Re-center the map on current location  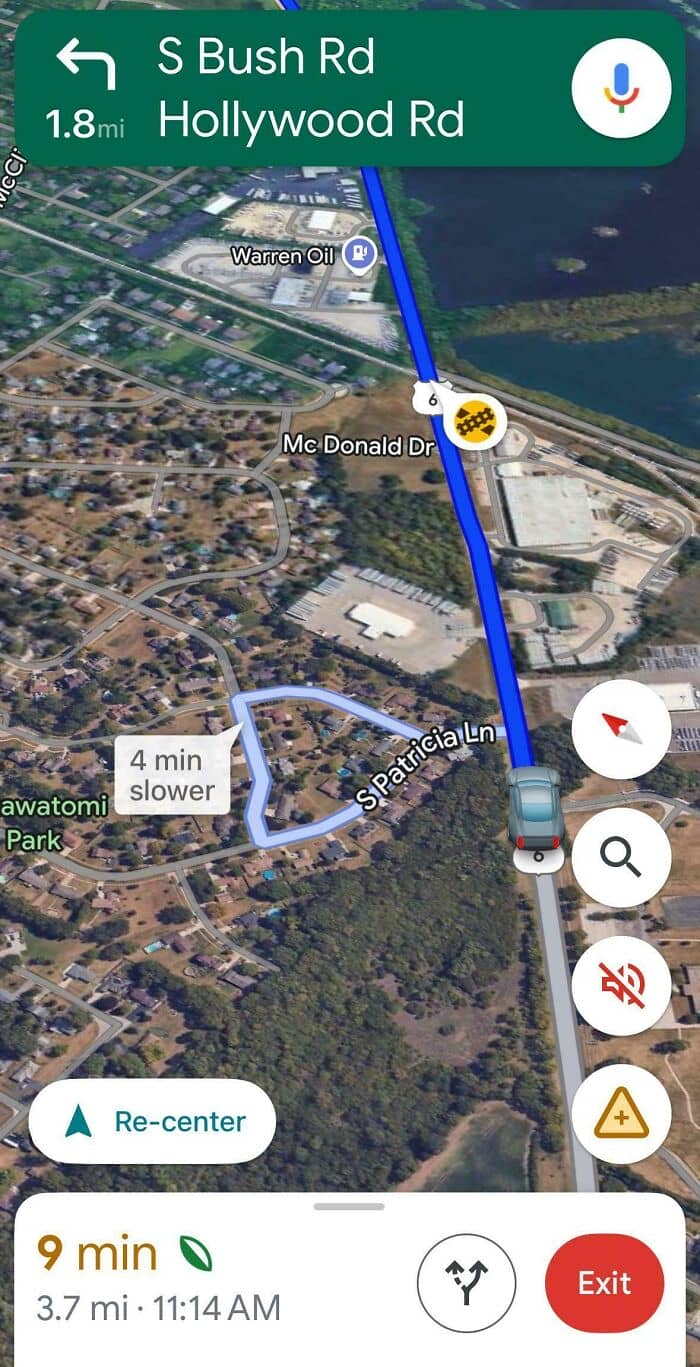point(152,1121)
